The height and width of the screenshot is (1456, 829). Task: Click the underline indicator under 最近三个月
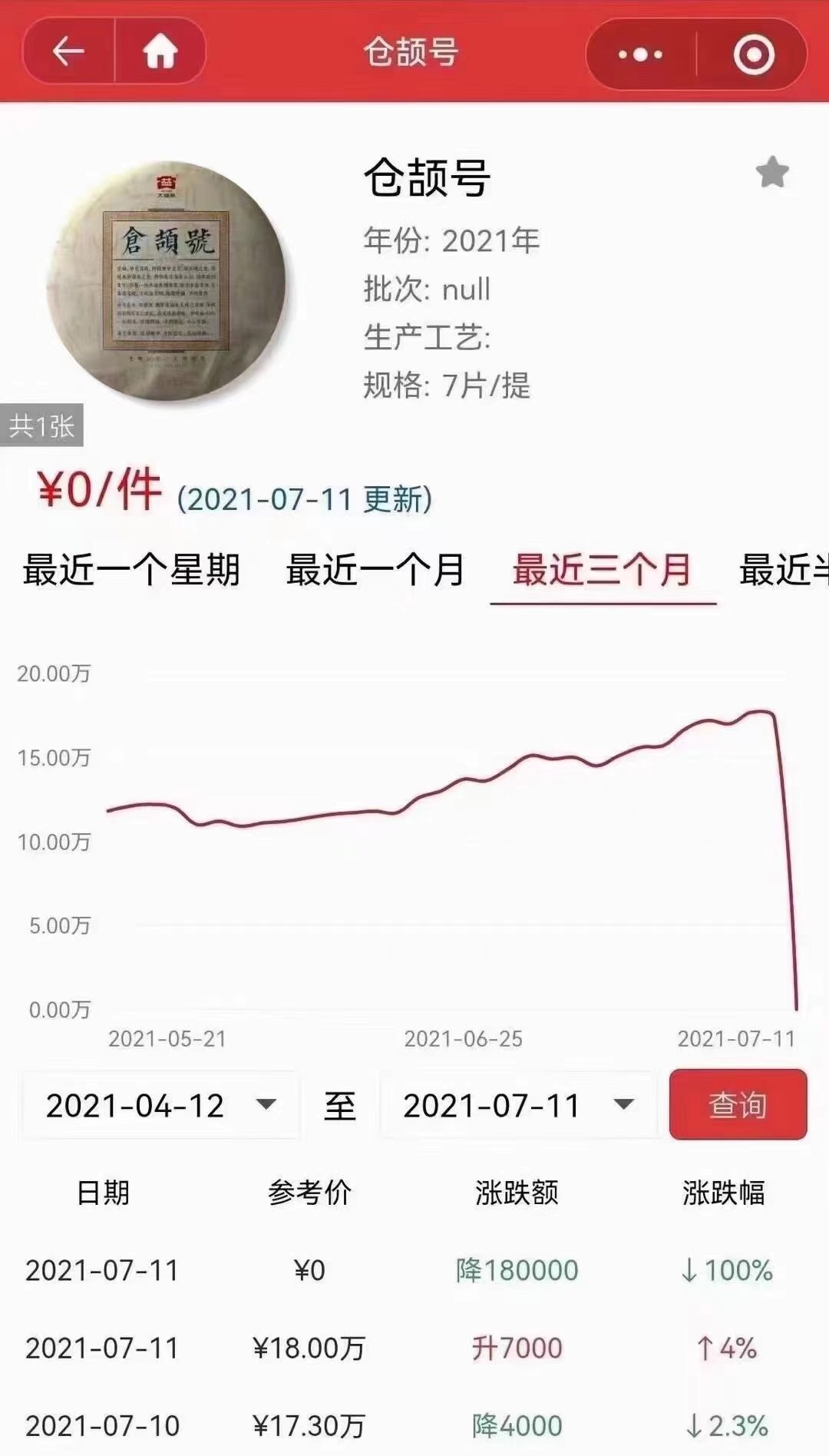click(603, 606)
